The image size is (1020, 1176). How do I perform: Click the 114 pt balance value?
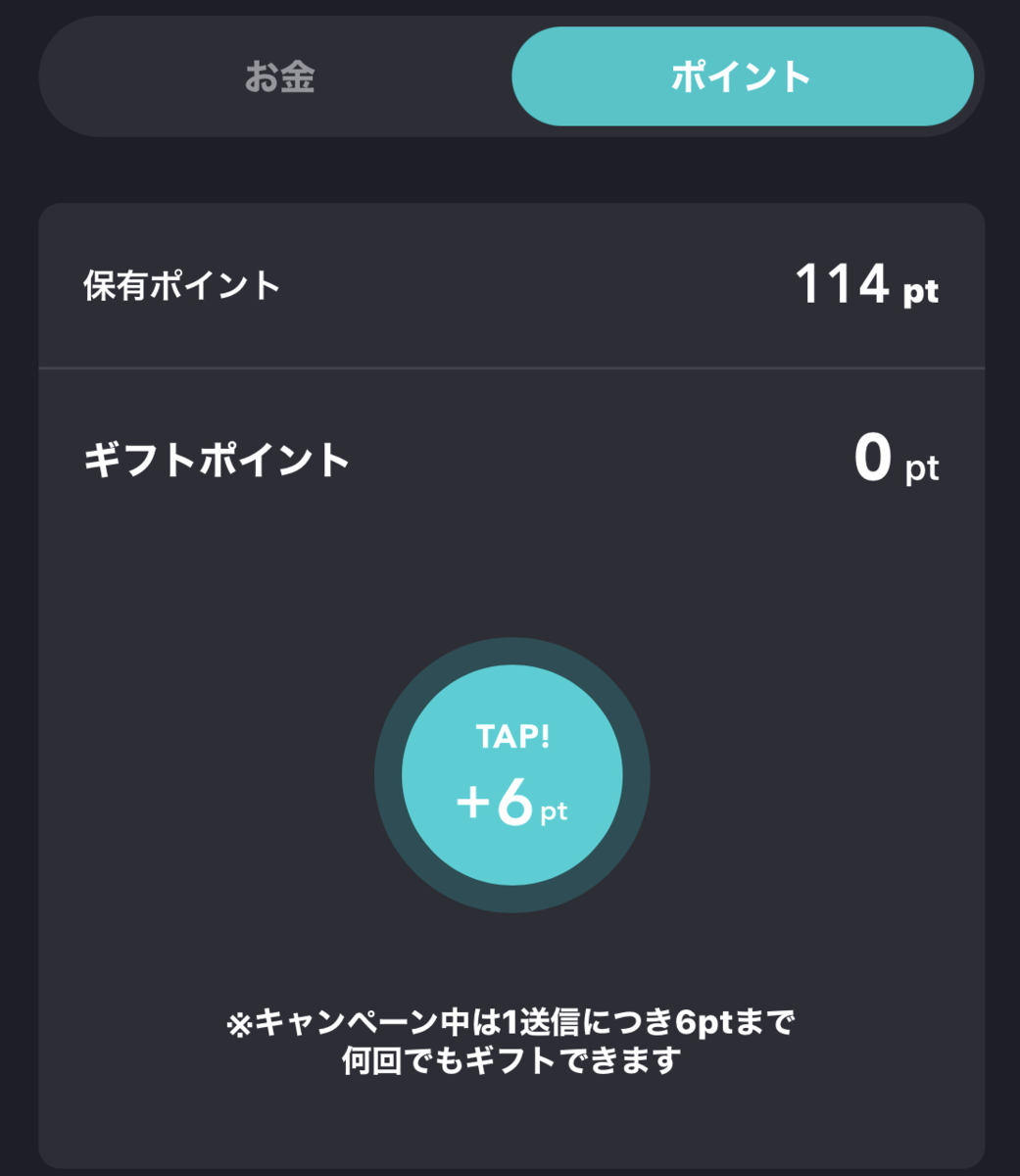pyautogui.click(x=843, y=284)
